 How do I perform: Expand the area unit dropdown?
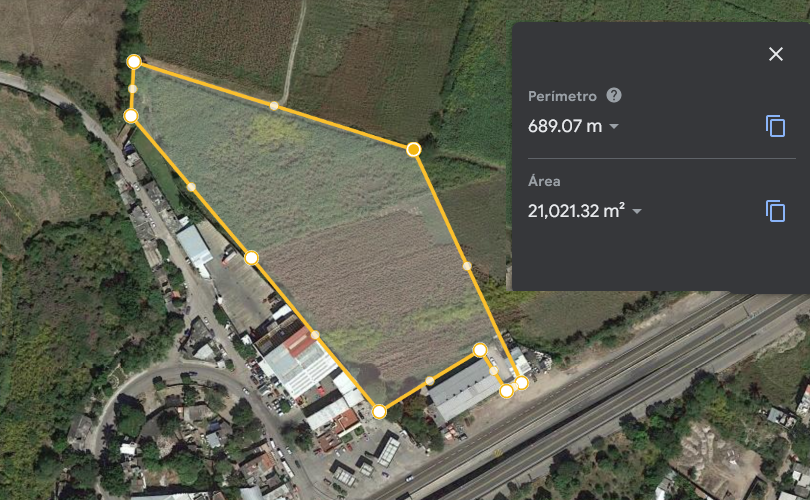(x=637, y=211)
